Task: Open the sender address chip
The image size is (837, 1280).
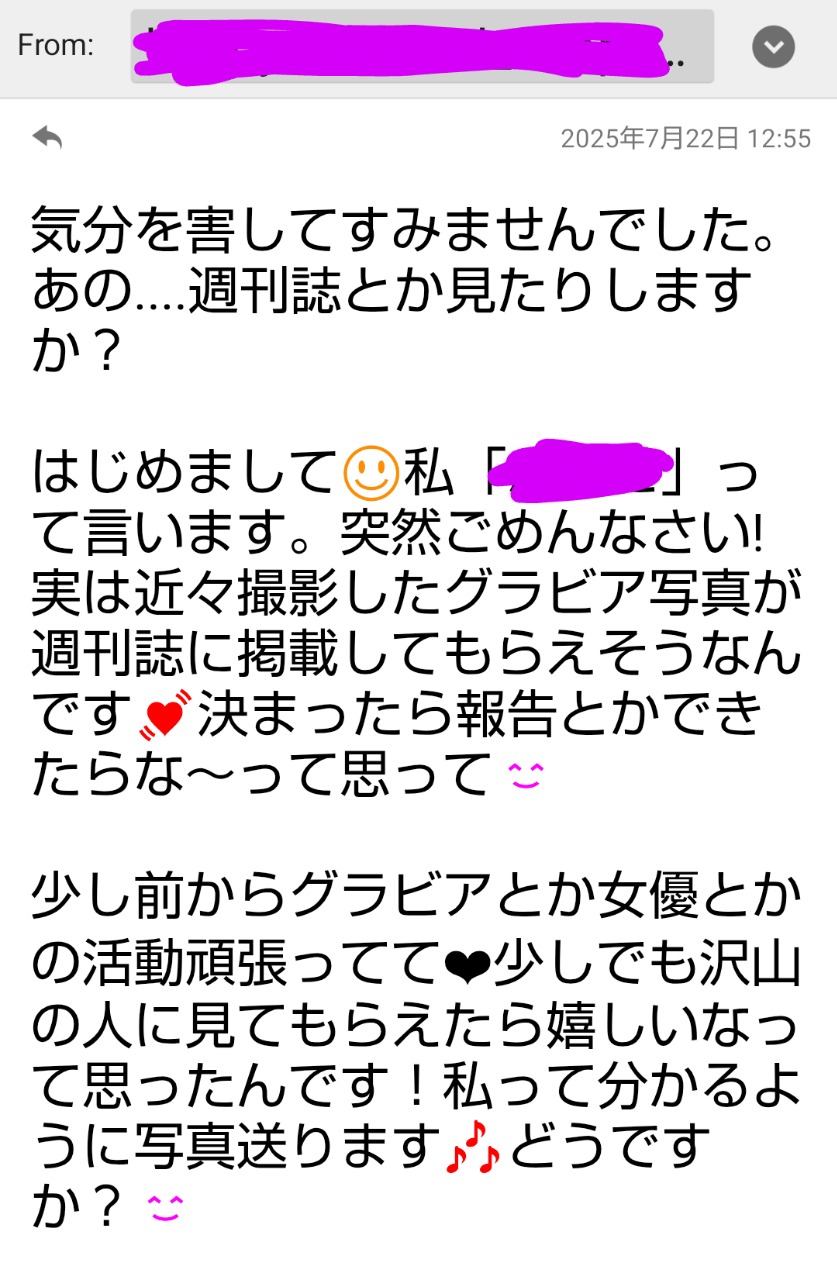Action: [x=422, y=46]
